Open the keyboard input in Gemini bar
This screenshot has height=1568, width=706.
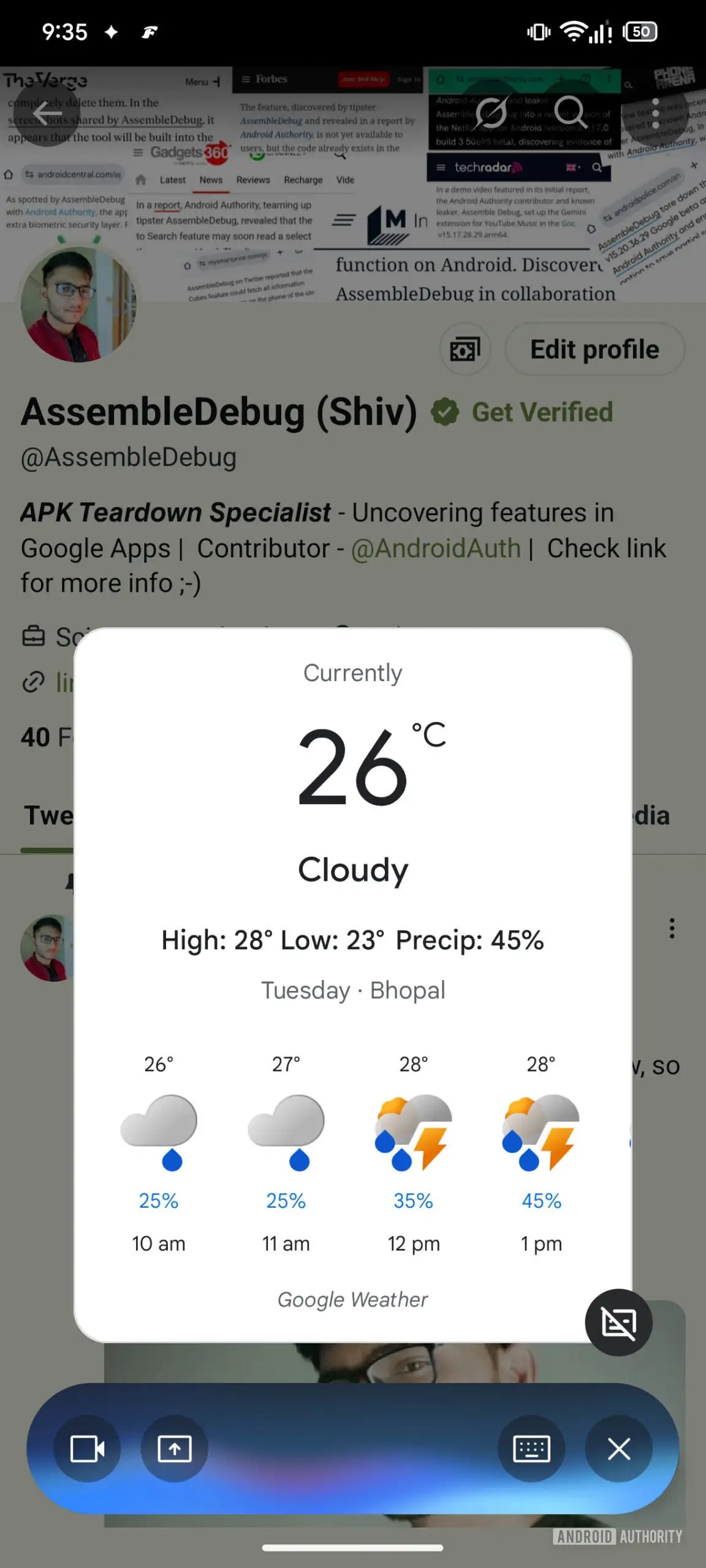[x=531, y=1449]
